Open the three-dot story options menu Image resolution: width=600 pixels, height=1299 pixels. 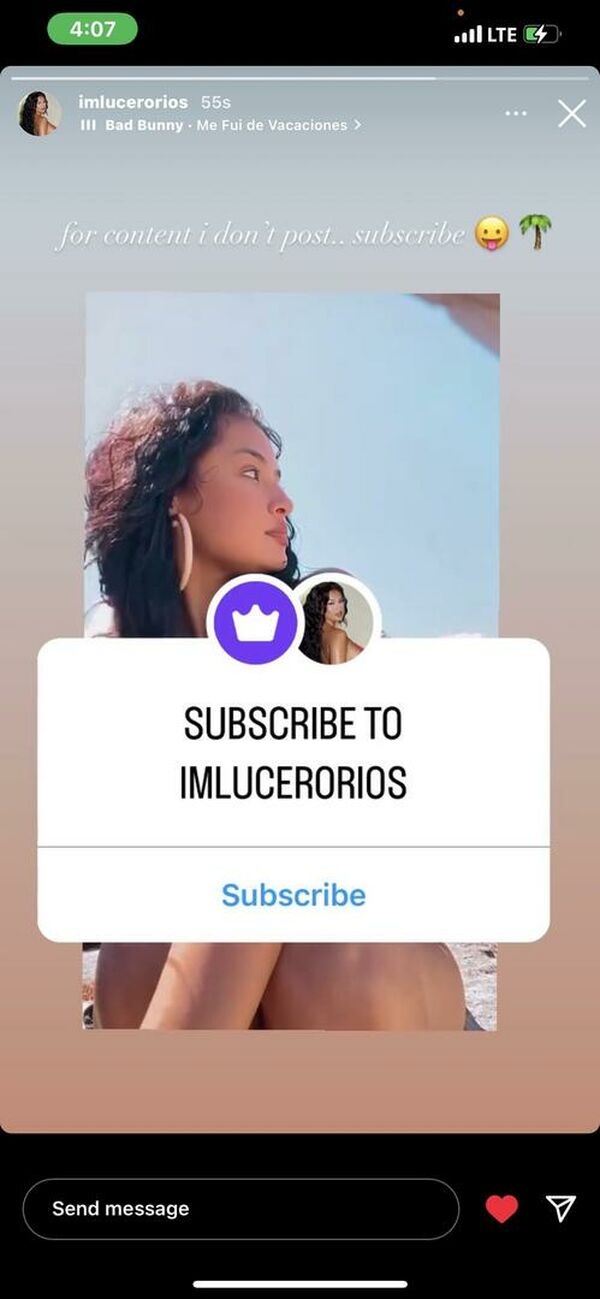point(516,114)
